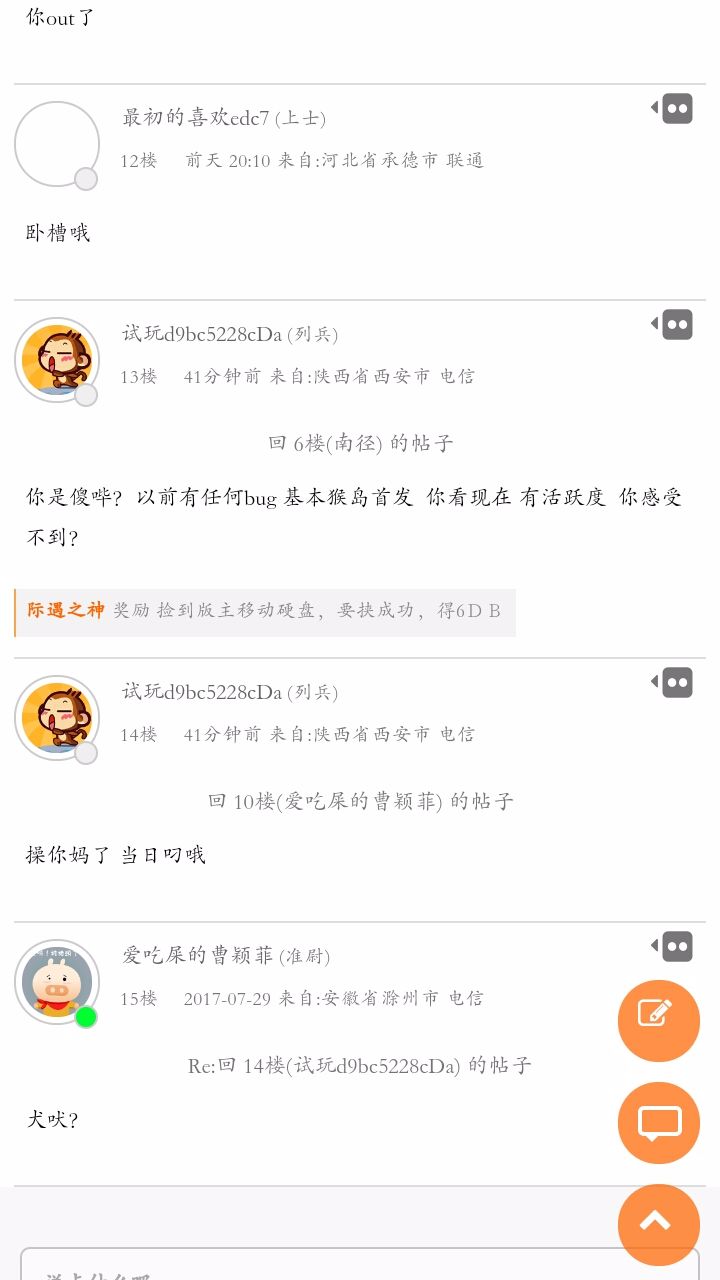720x1280 pixels.
Task: Open the monkey avatar on floor 13
Action: [x=56, y=360]
